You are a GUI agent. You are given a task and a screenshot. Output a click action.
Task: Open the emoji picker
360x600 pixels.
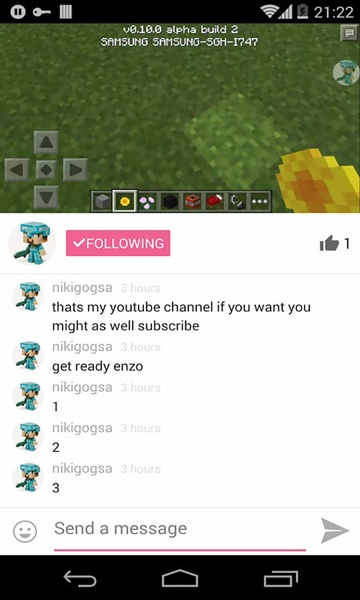pyautogui.click(x=25, y=531)
